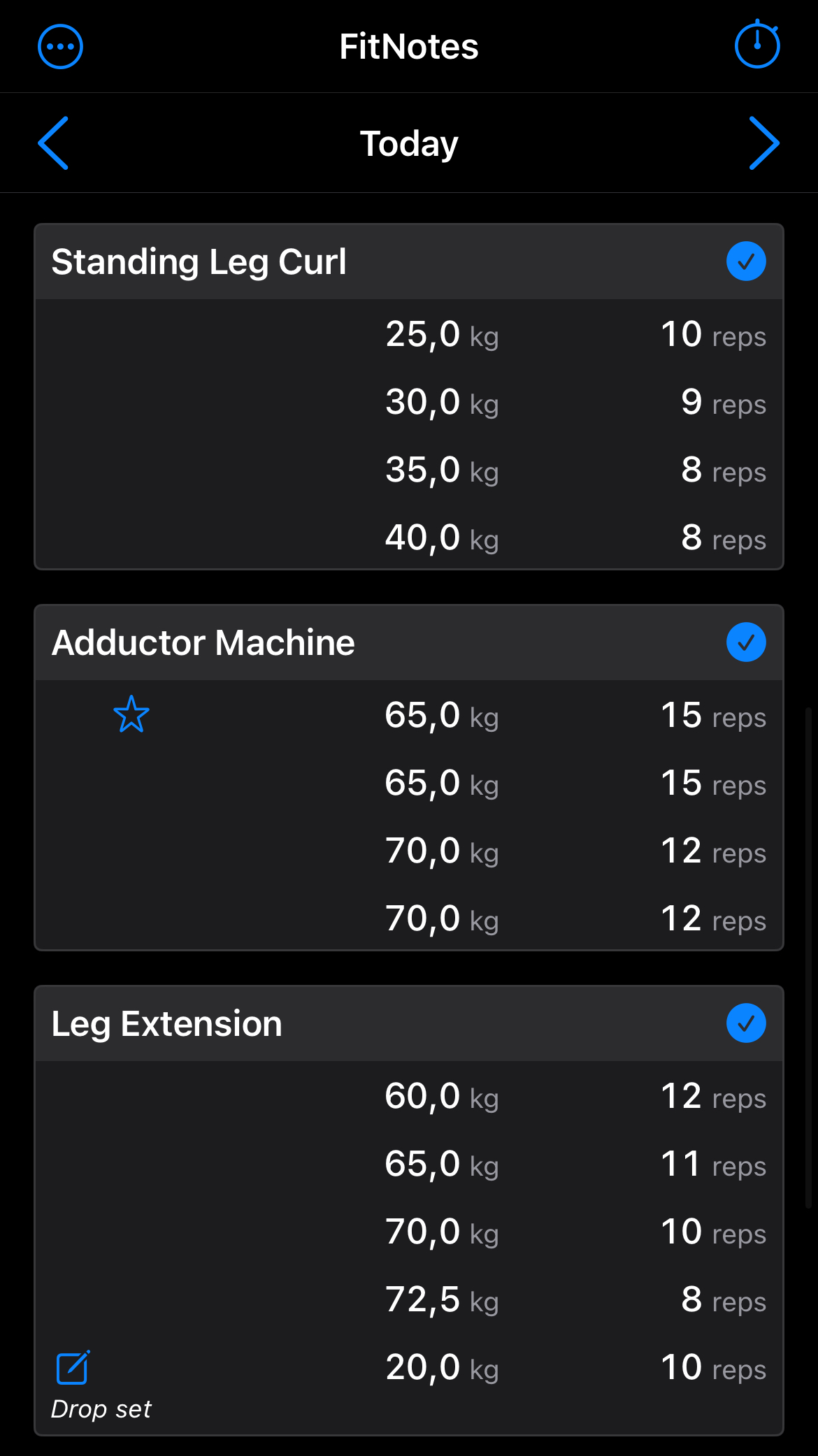
Task: Toggle the Adductor Machine checkmark
Action: [x=746, y=642]
